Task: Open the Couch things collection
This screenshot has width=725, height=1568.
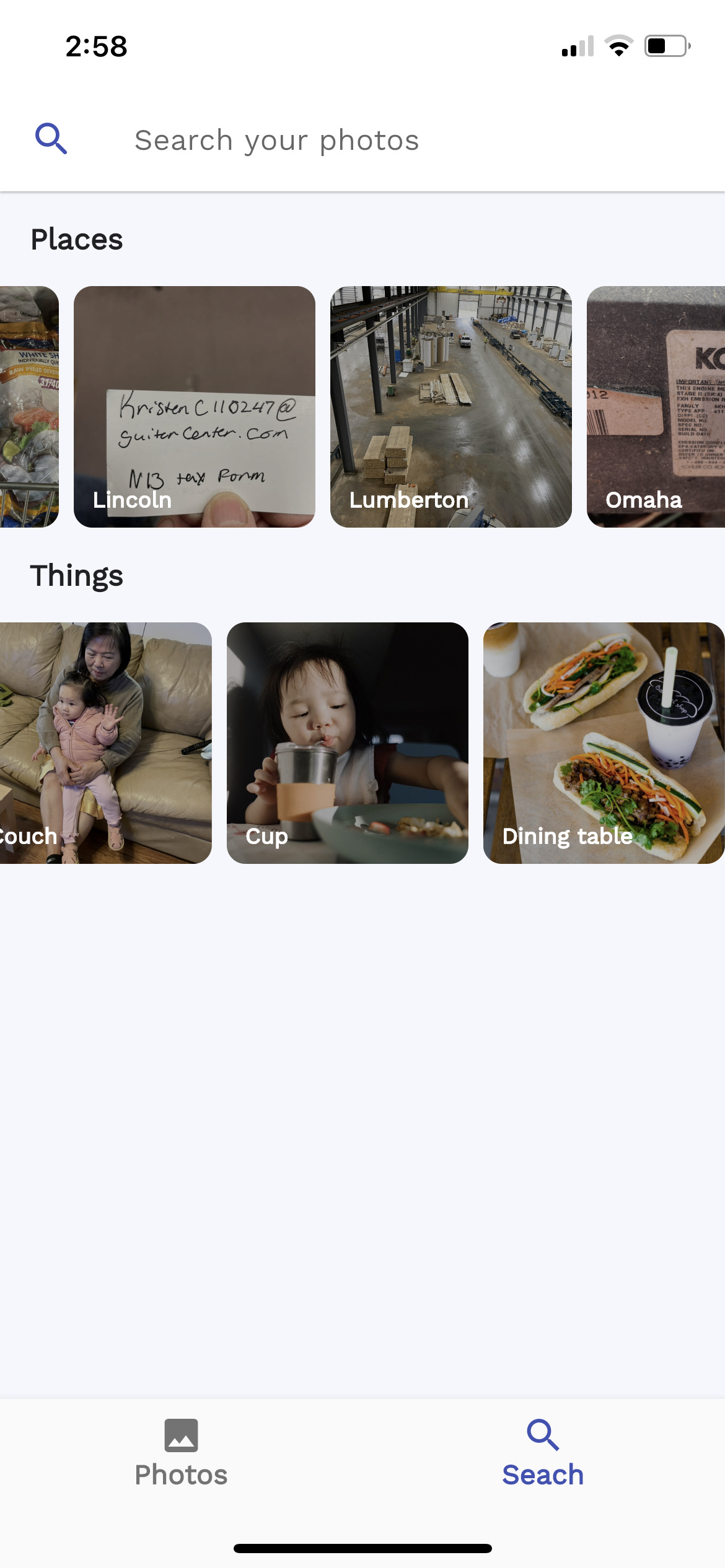Action: point(105,743)
